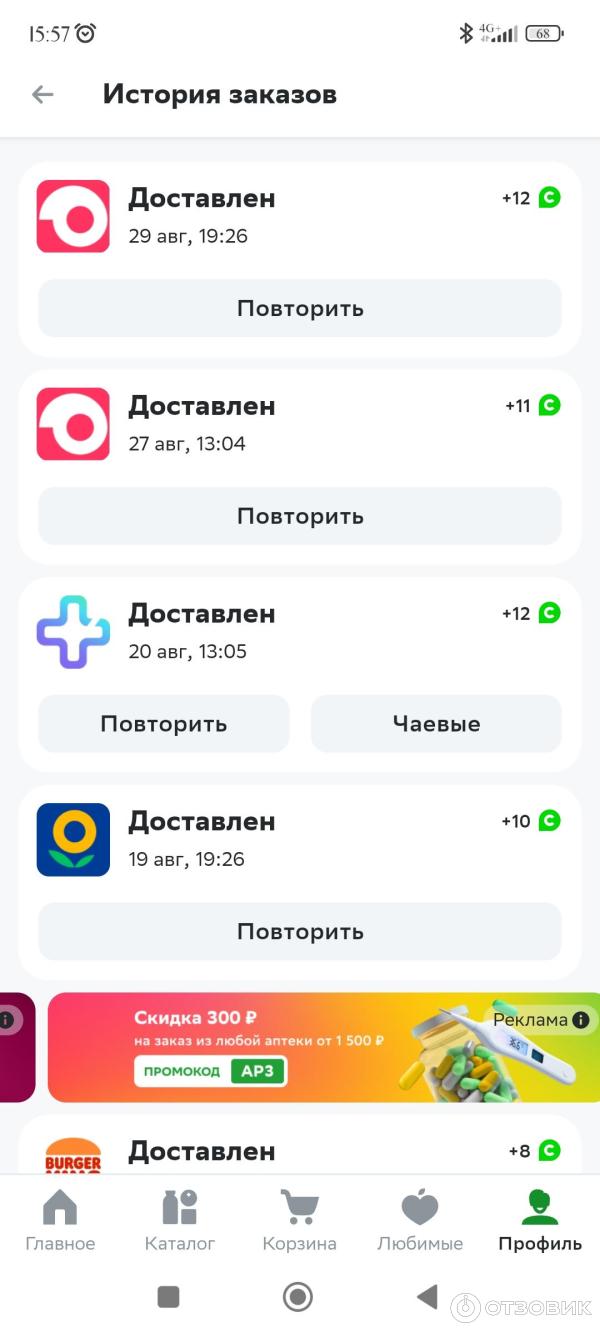Open the delivered order from 27 авг
This screenshot has height=1333, width=600.
click(300, 424)
